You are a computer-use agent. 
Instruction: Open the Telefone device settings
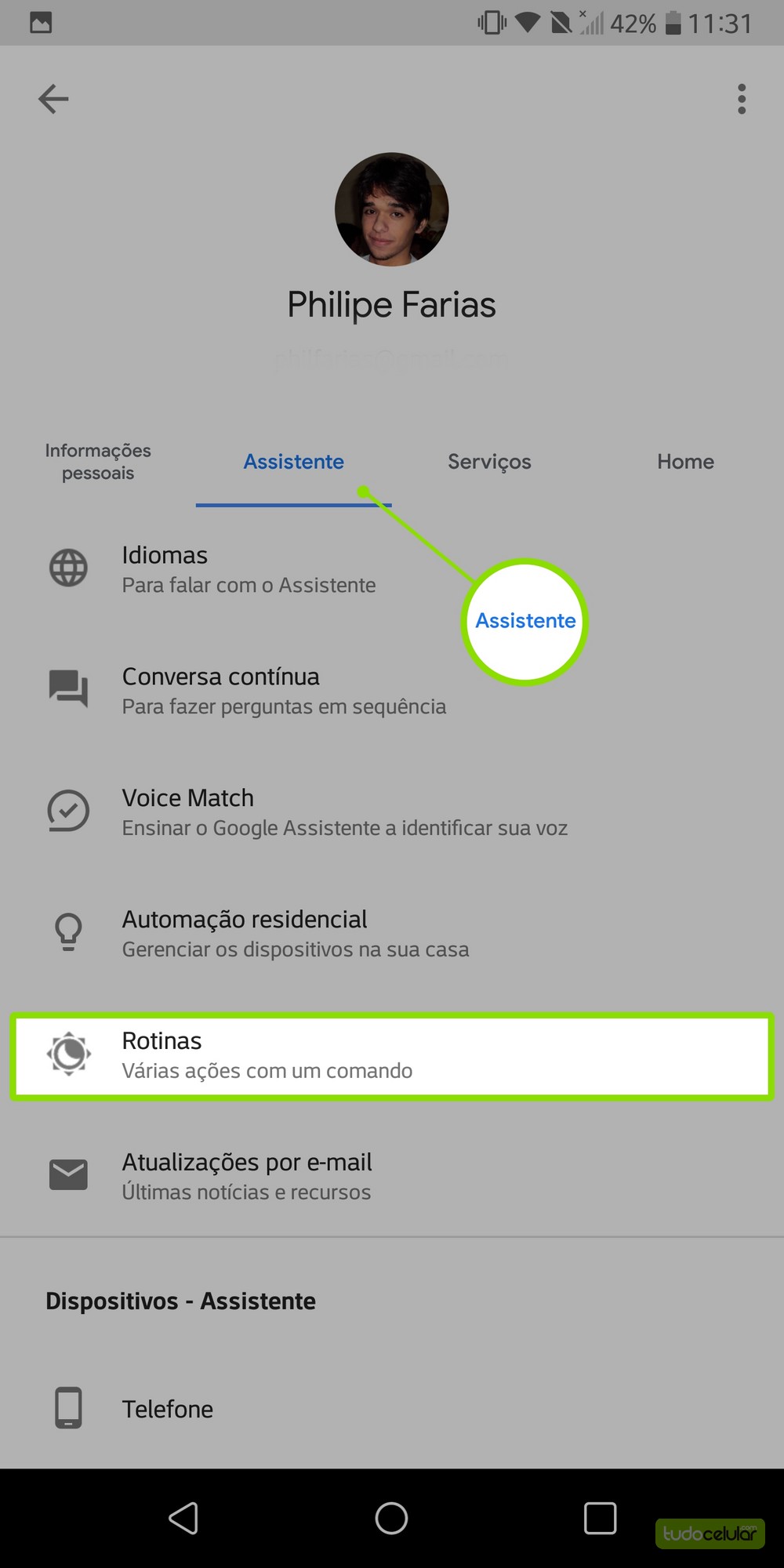click(x=167, y=1409)
